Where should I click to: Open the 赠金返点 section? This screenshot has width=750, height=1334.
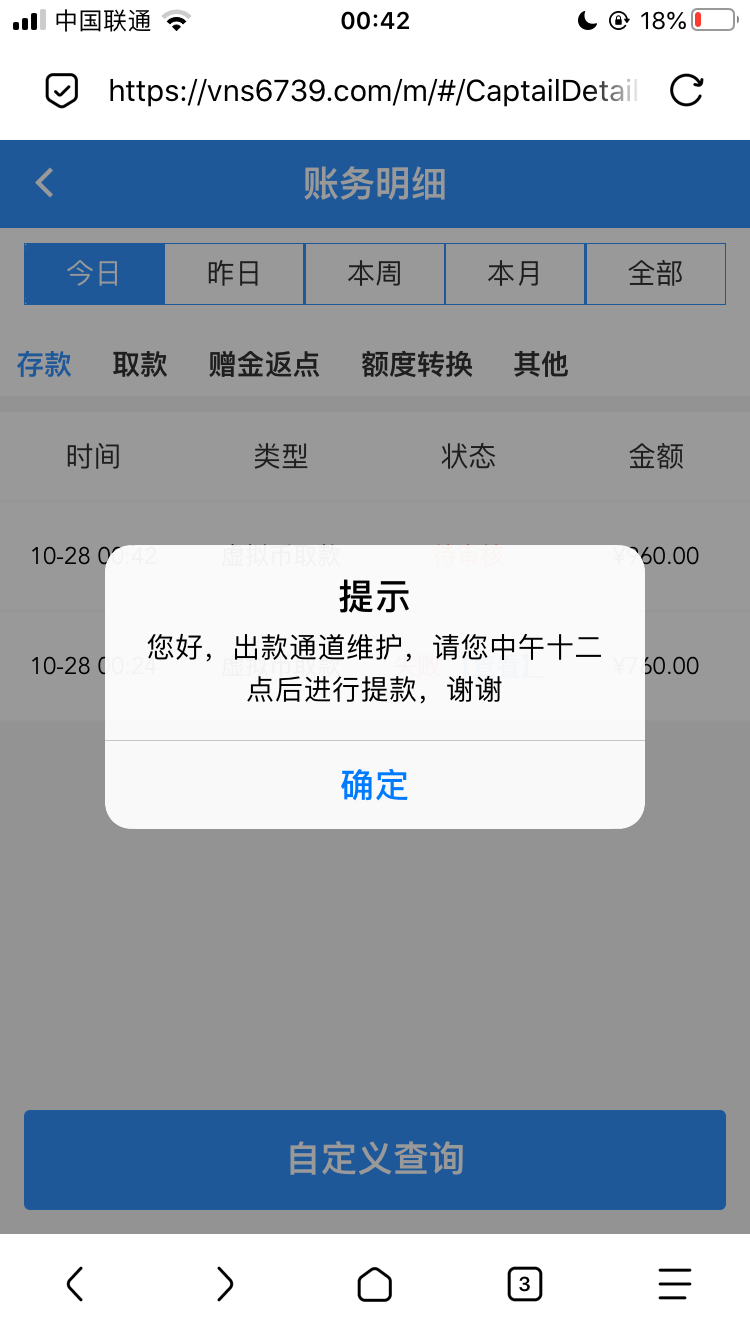263,365
